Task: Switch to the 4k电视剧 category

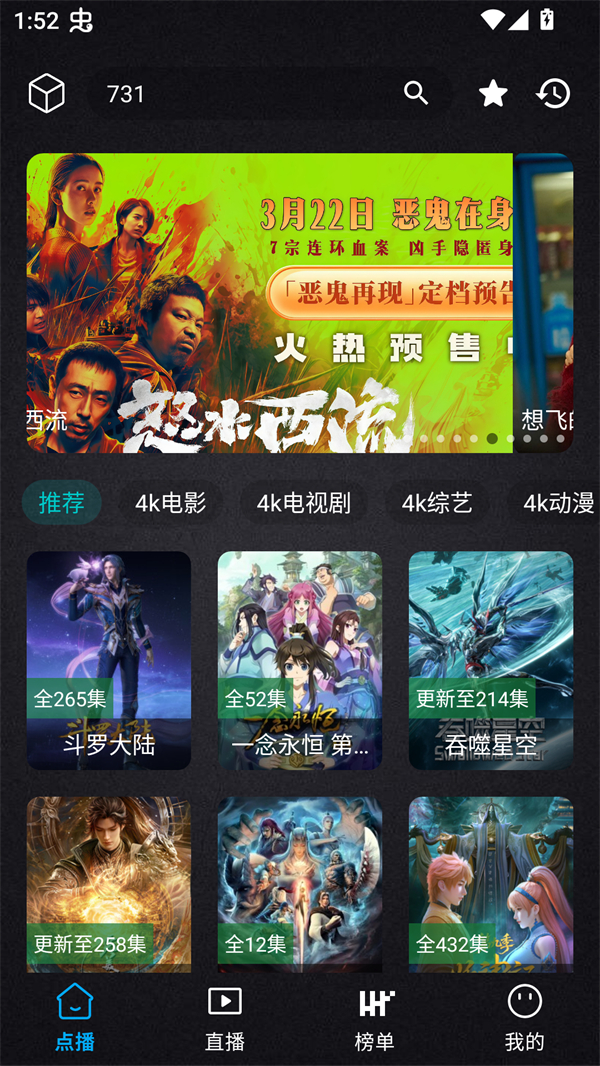Action: pyautogui.click(x=303, y=503)
